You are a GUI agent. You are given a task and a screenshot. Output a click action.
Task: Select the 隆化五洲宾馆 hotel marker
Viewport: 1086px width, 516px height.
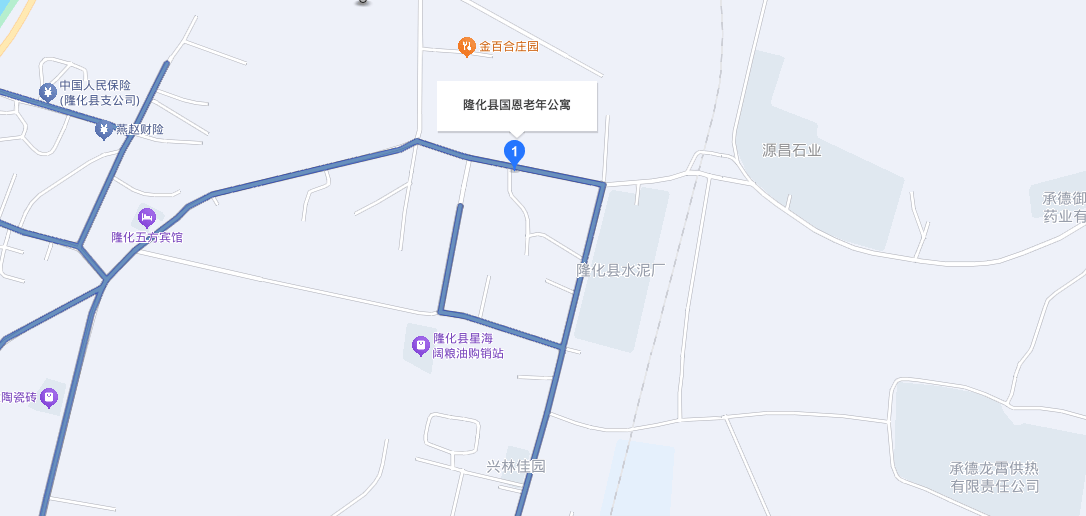coord(147,217)
